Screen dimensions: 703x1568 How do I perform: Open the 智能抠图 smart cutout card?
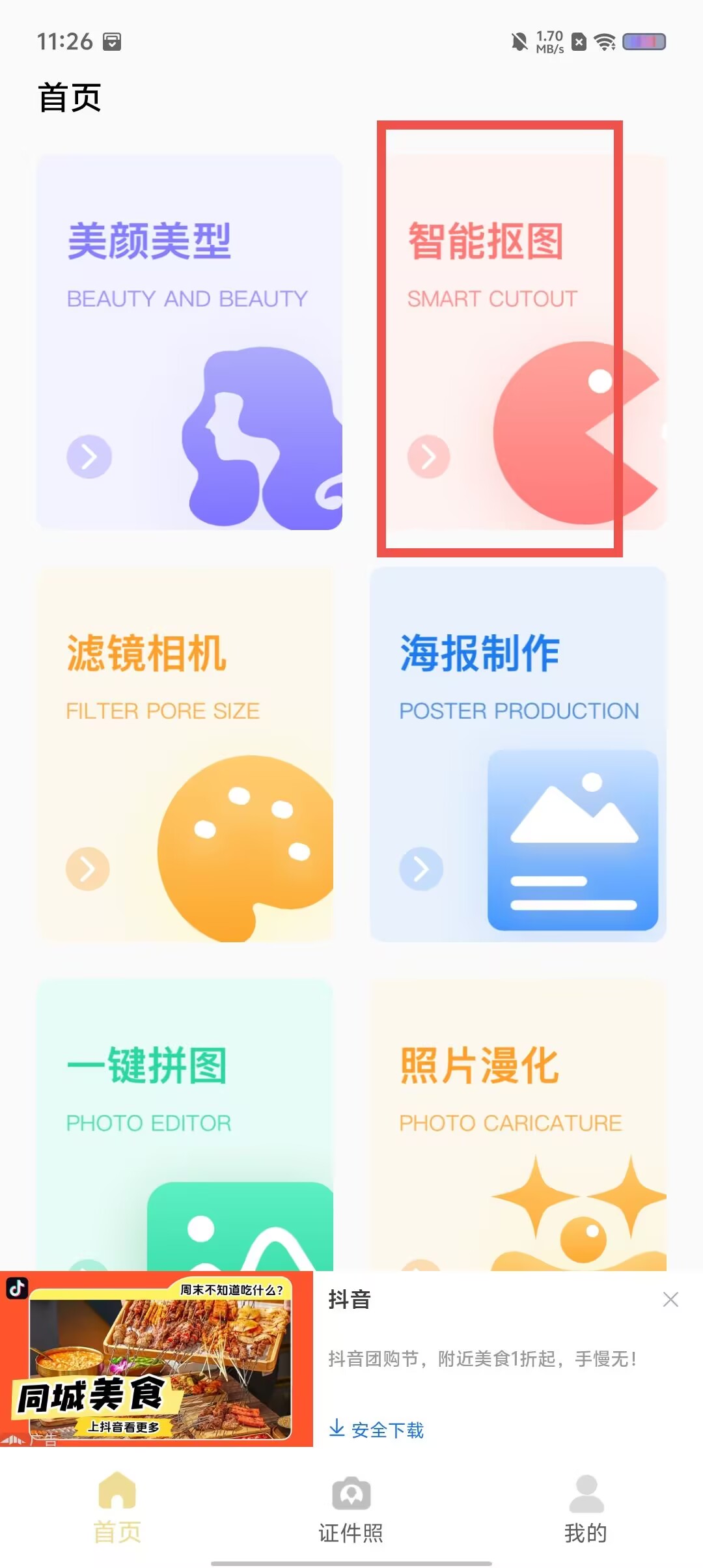518,342
